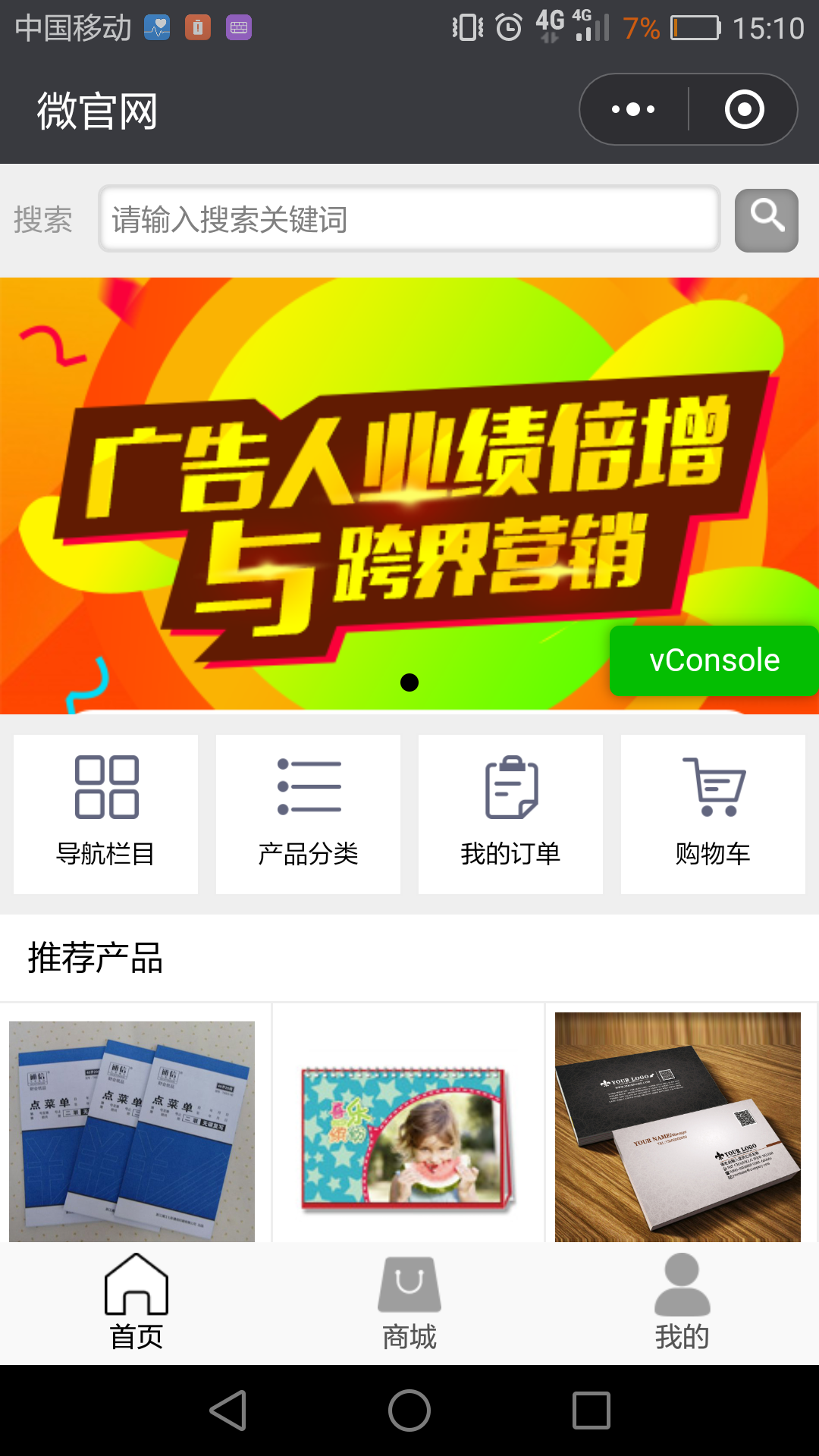Open the vConsole debug panel
The image size is (819, 1456).
tap(714, 661)
